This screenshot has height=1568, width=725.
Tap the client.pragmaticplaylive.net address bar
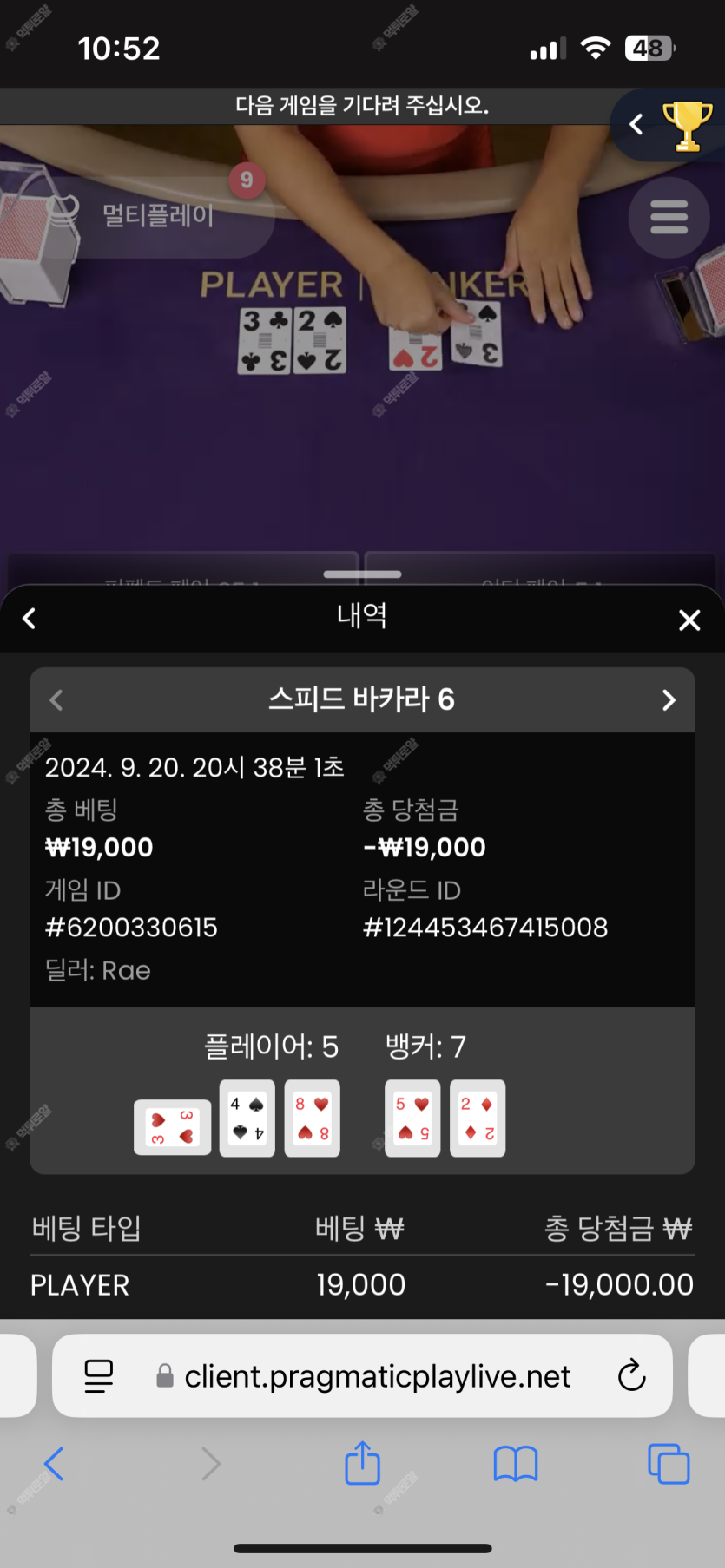377,1375
